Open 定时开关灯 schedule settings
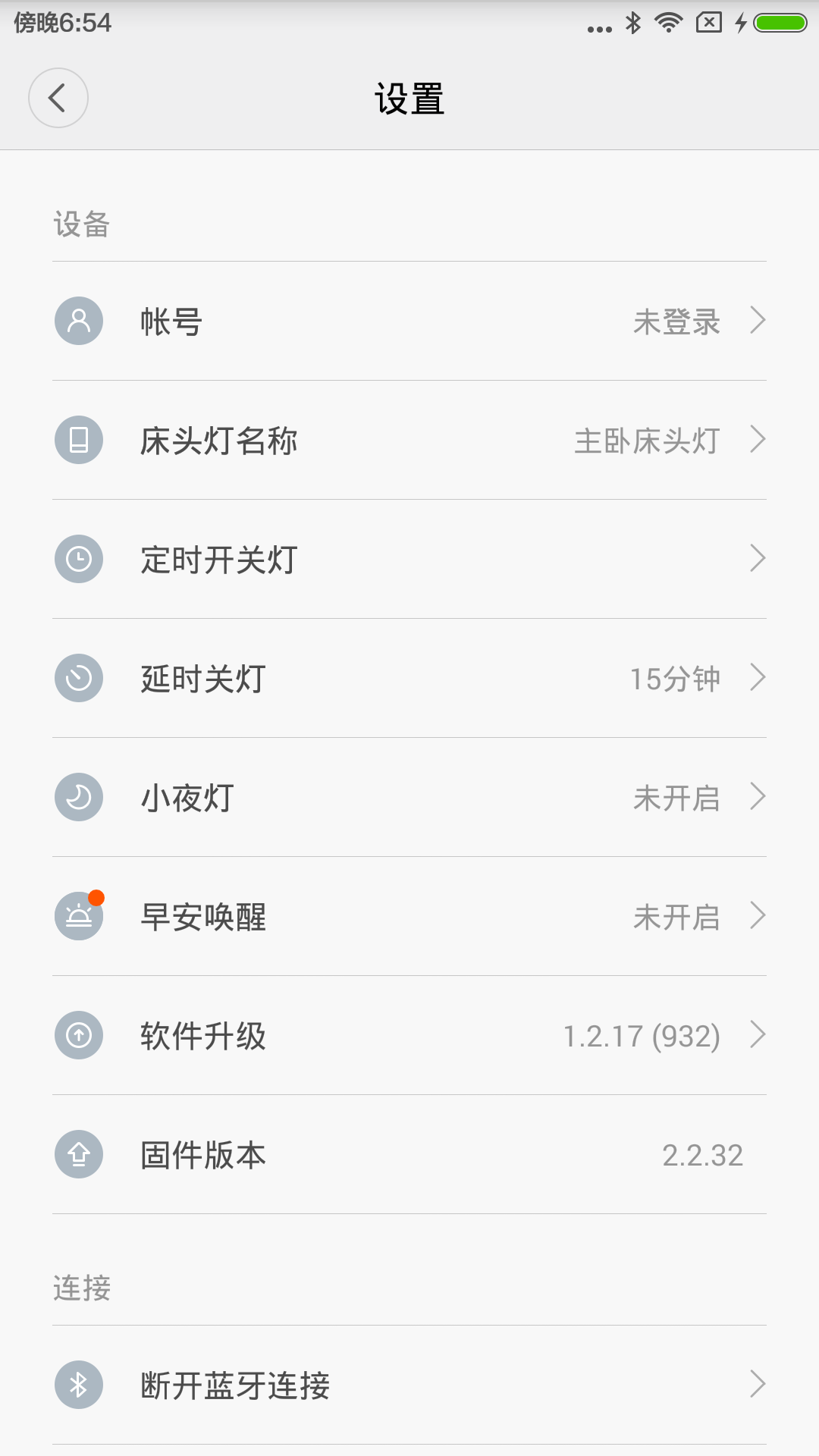This screenshot has height=1456, width=819. coord(409,559)
